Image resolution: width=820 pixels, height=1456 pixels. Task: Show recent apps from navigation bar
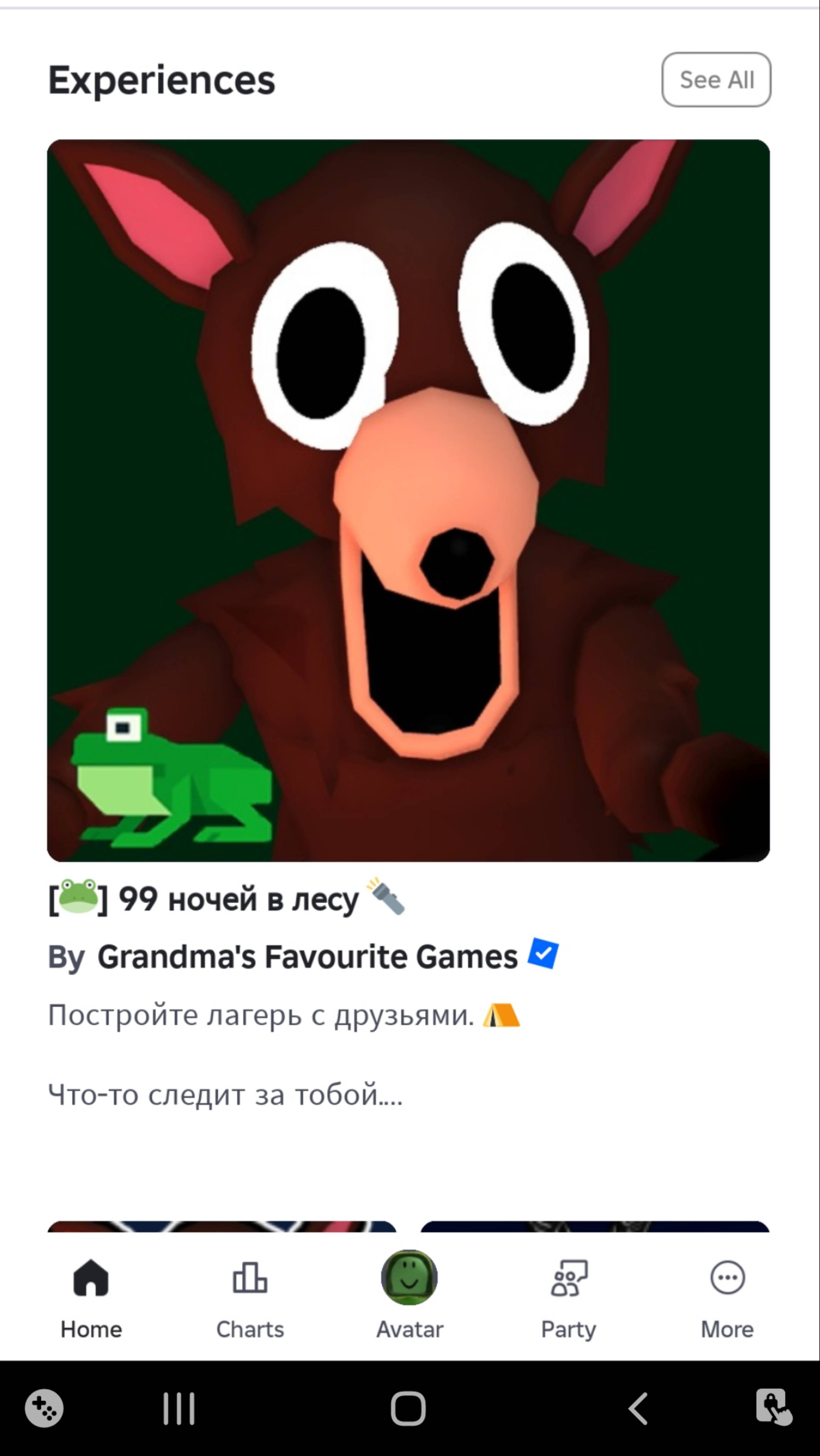(179, 1408)
